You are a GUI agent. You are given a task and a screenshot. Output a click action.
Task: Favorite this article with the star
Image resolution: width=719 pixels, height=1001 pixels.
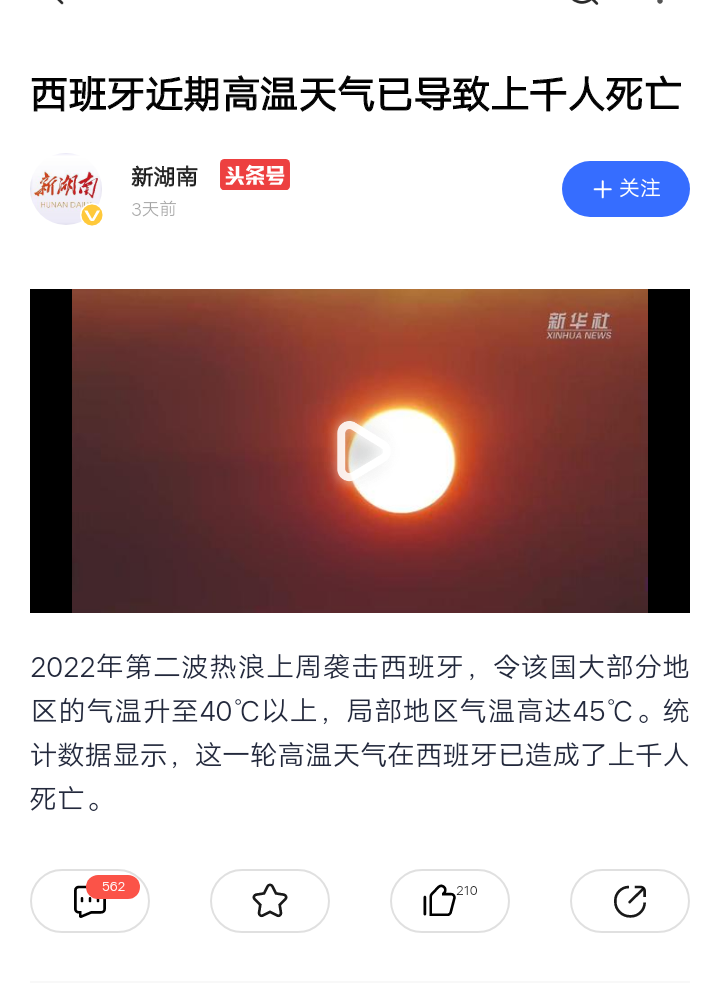tap(270, 901)
